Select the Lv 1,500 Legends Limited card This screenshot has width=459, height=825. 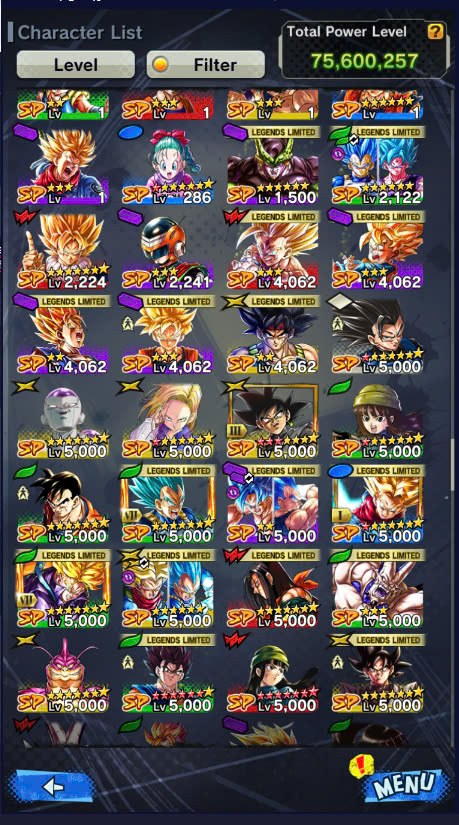(x=273, y=165)
